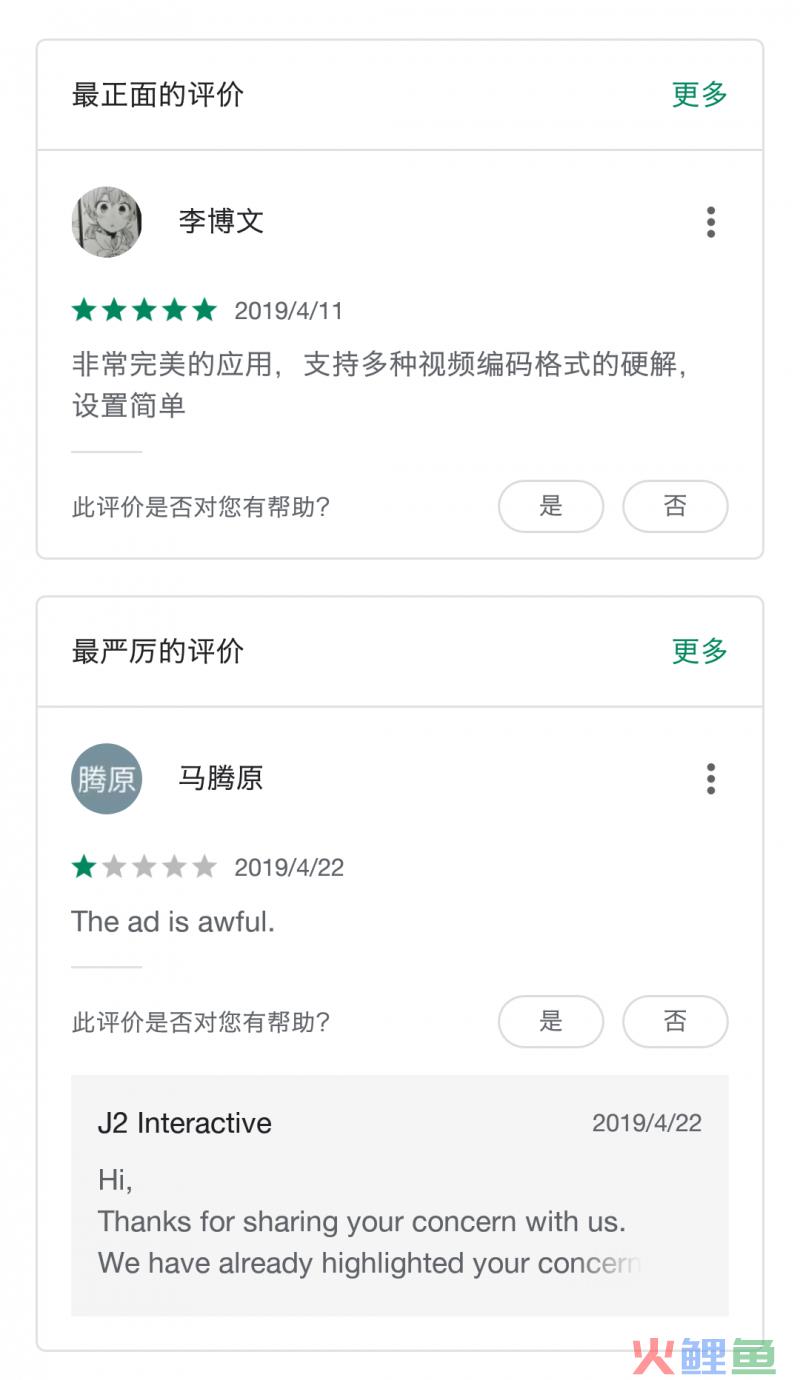Open overflow menu on 马腾原's review
Viewport: 800px width, 1380px height.
[x=711, y=778]
